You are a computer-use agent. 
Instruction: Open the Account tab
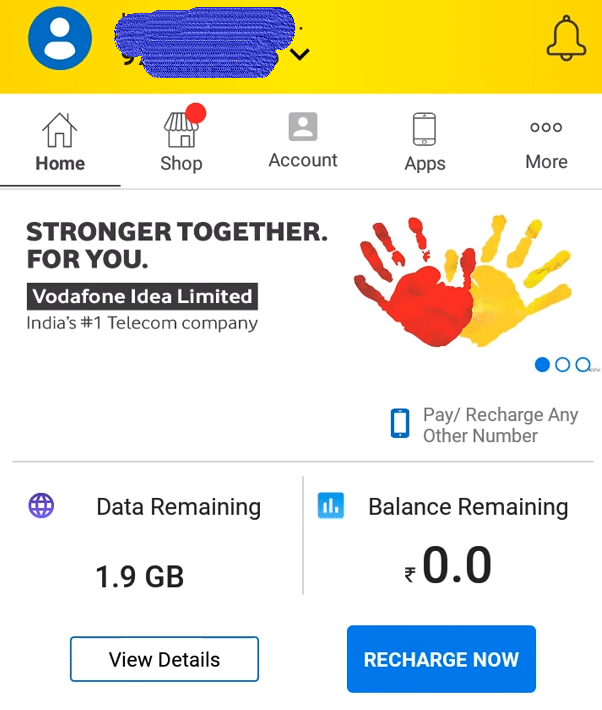click(x=303, y=142)
